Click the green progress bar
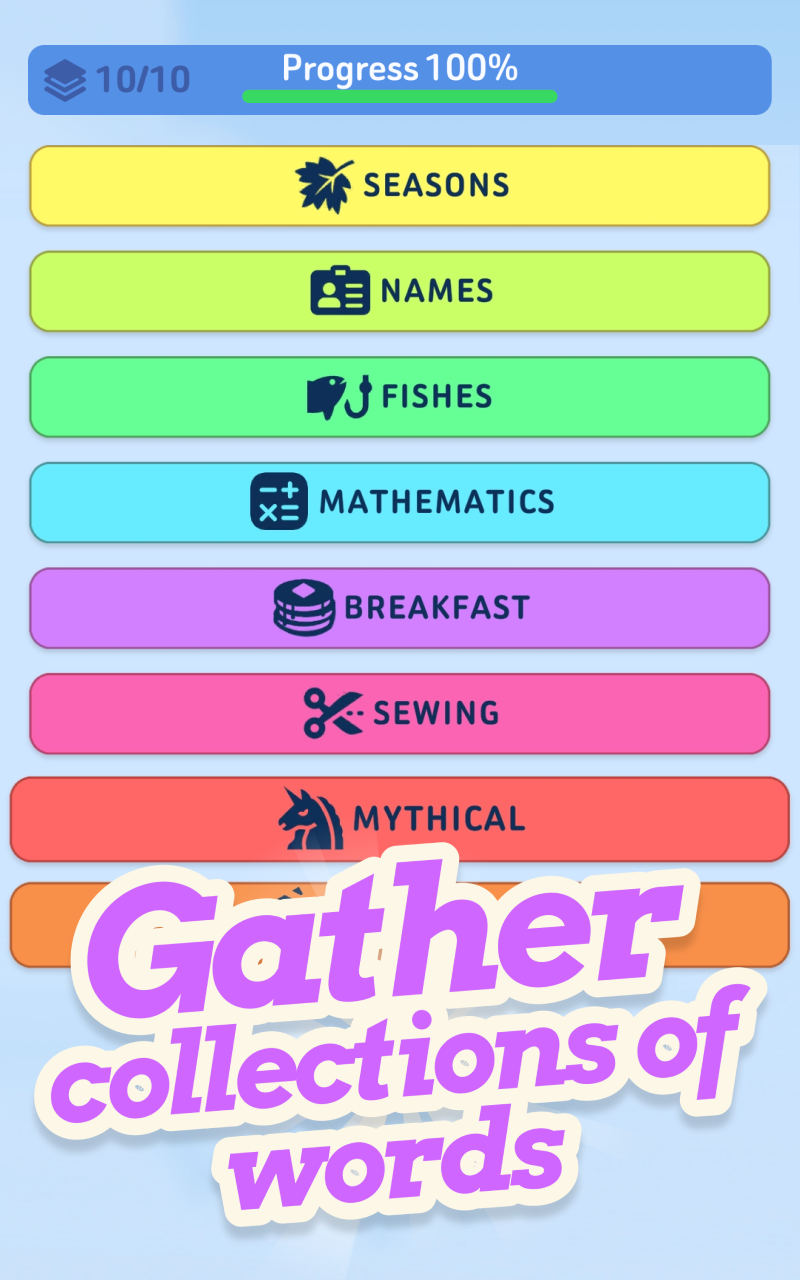Viewport: 800px width, 1280px height. [x=400, y=98]
